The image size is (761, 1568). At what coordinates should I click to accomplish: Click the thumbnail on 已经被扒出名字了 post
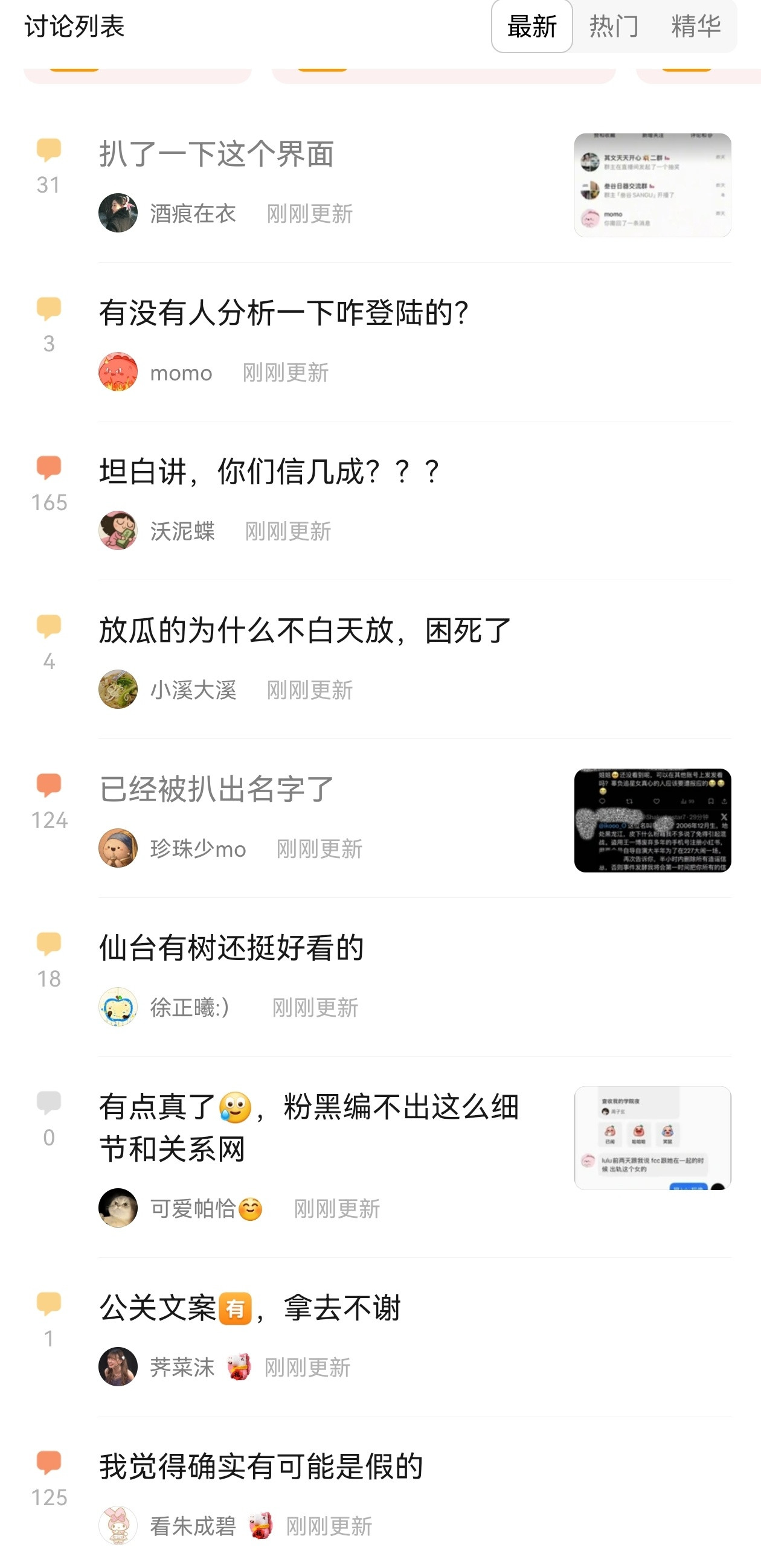pos(653,822)
